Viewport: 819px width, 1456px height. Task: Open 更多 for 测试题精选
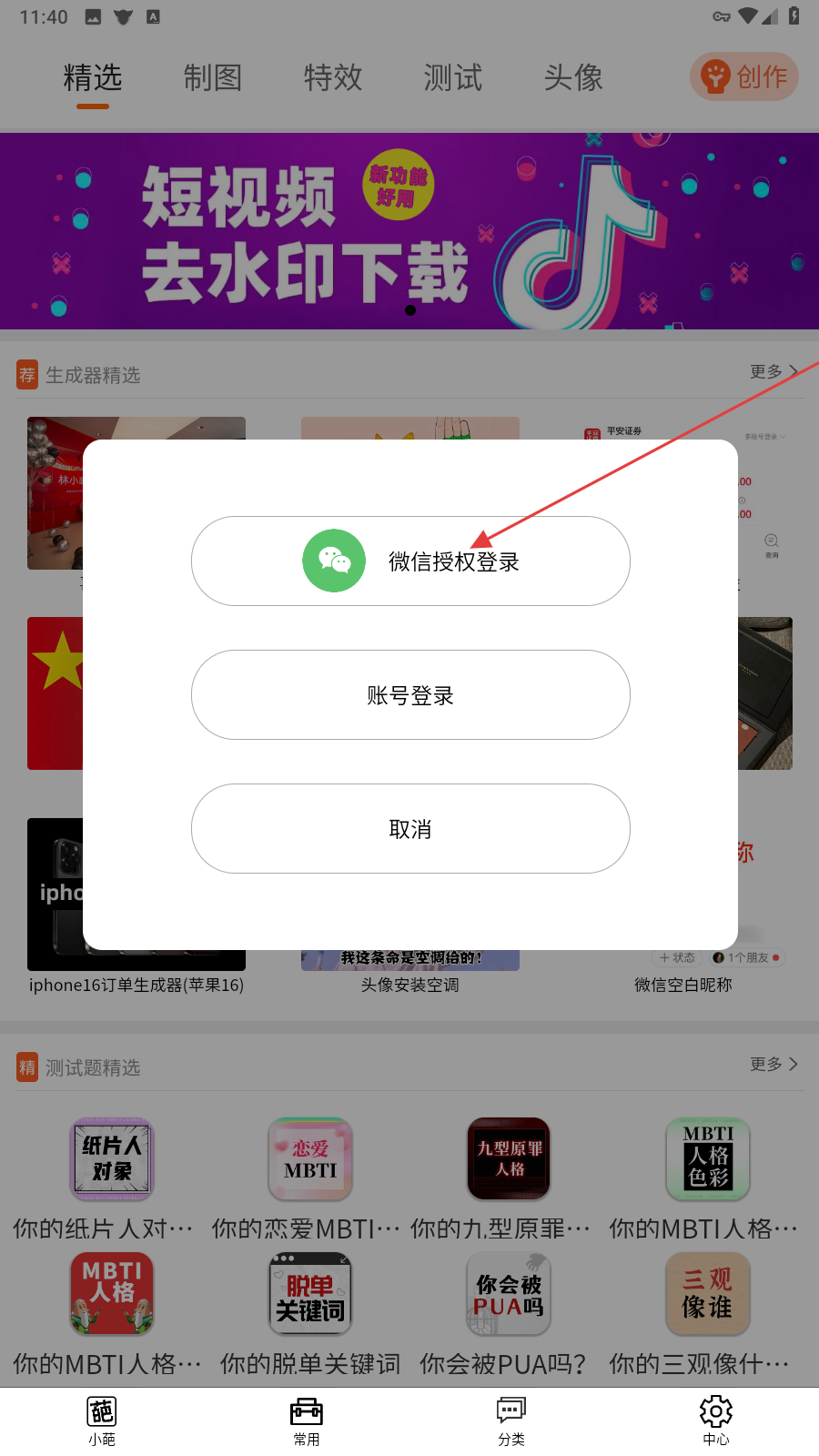pyautogui.click(x=773, y=1064)
